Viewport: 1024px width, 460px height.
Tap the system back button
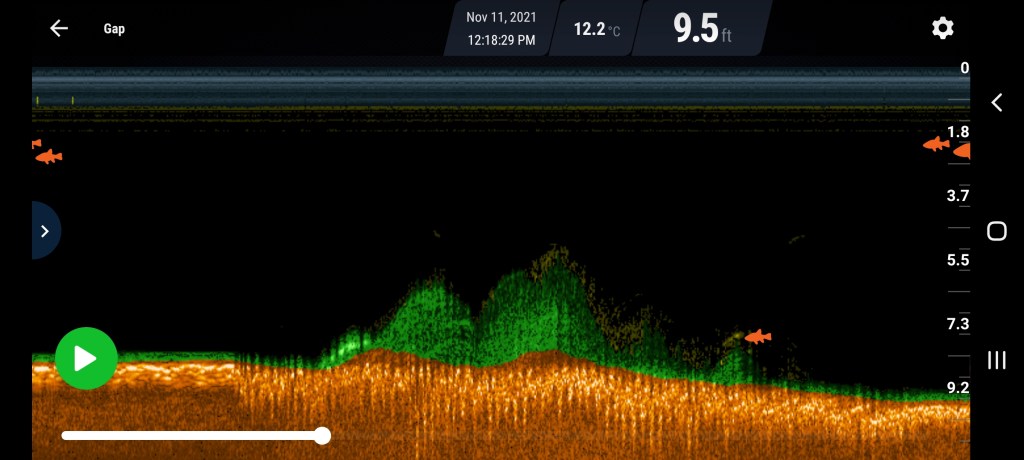996,102
